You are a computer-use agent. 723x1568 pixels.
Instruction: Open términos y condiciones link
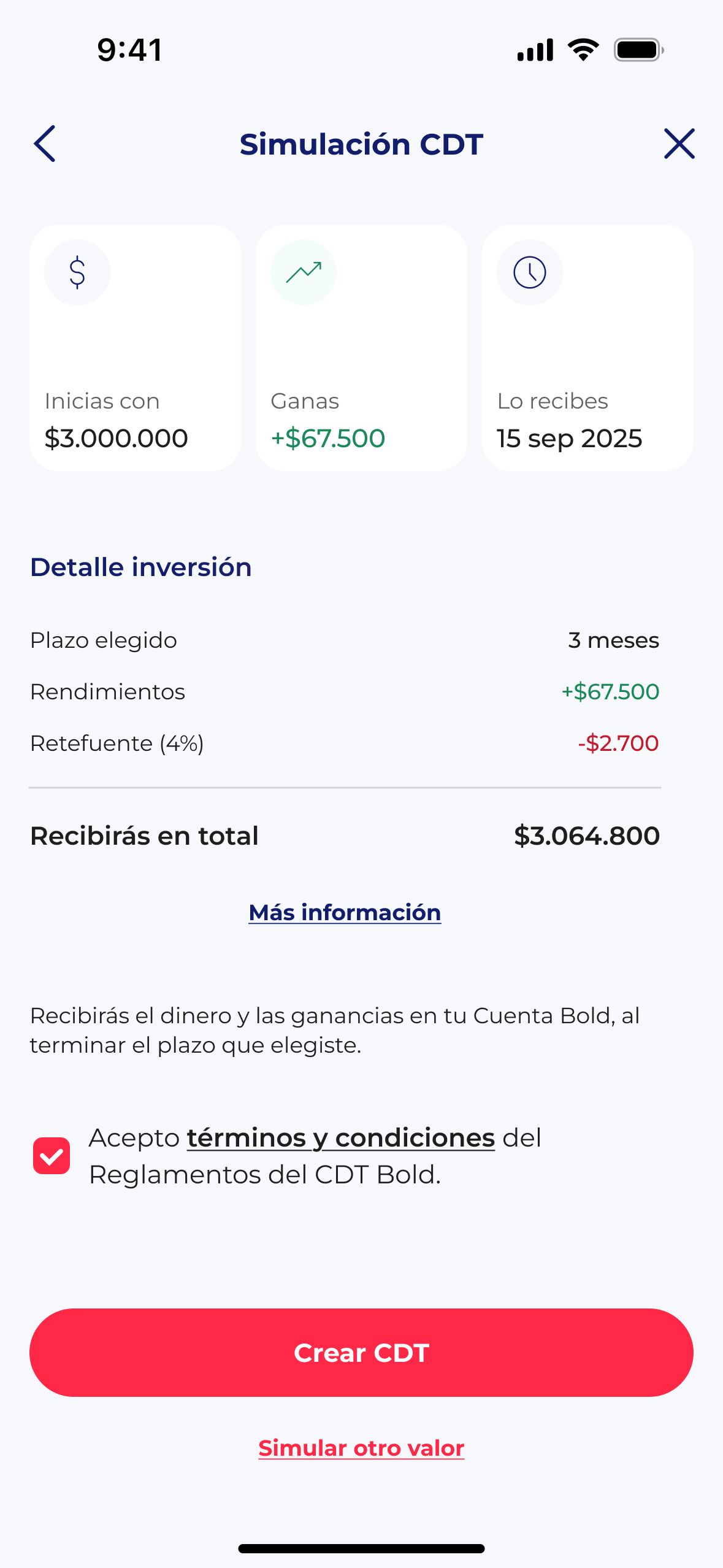[x=340, y=1138]
